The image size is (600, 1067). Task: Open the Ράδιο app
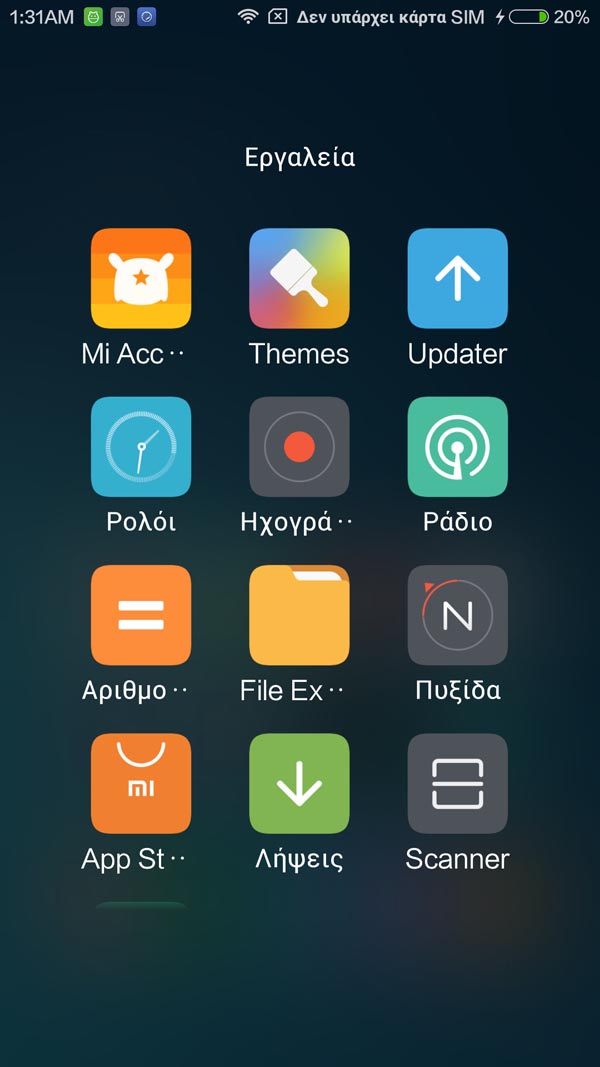tap(458, 446)
